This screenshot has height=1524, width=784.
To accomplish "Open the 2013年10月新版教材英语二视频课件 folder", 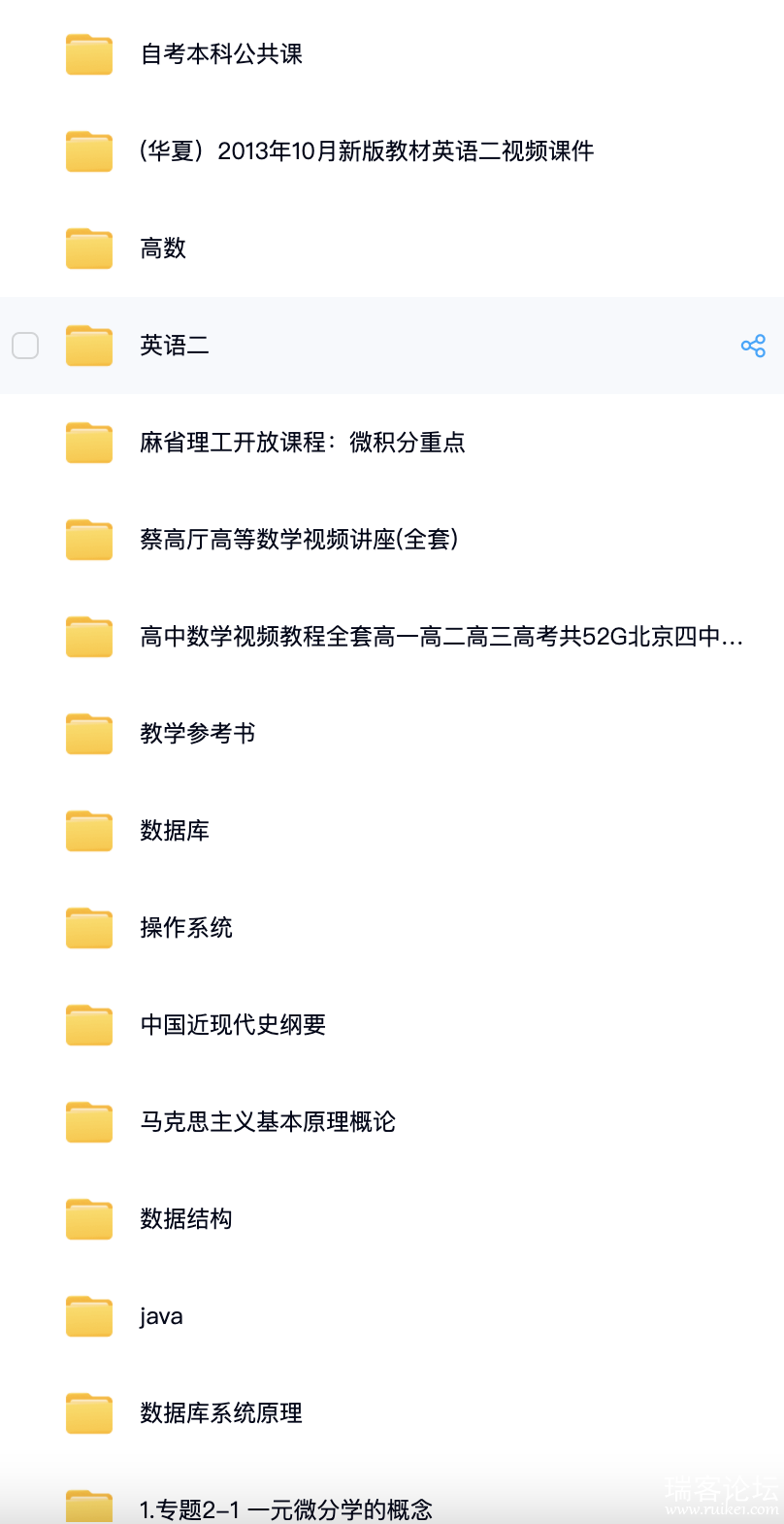I will pyautogui.click(x=367, y=151).
